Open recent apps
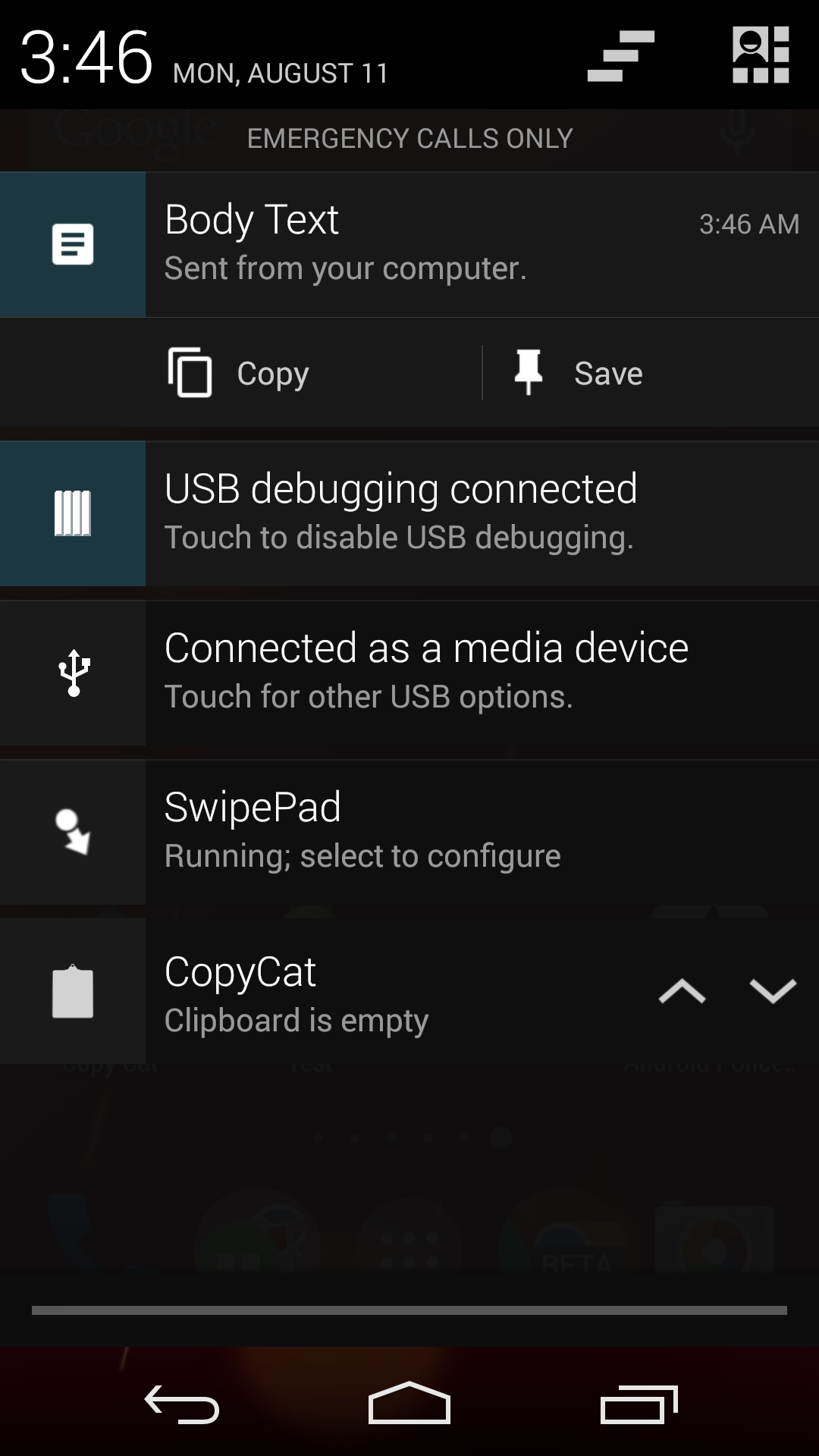 (x=639, y=1404)
